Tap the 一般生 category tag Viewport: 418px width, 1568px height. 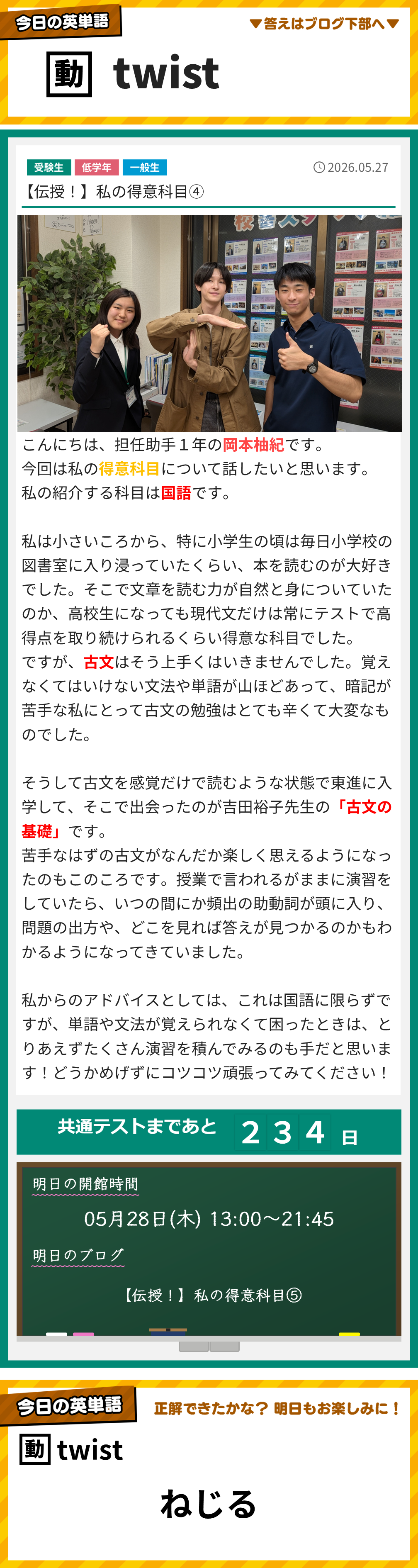(145, 168)
